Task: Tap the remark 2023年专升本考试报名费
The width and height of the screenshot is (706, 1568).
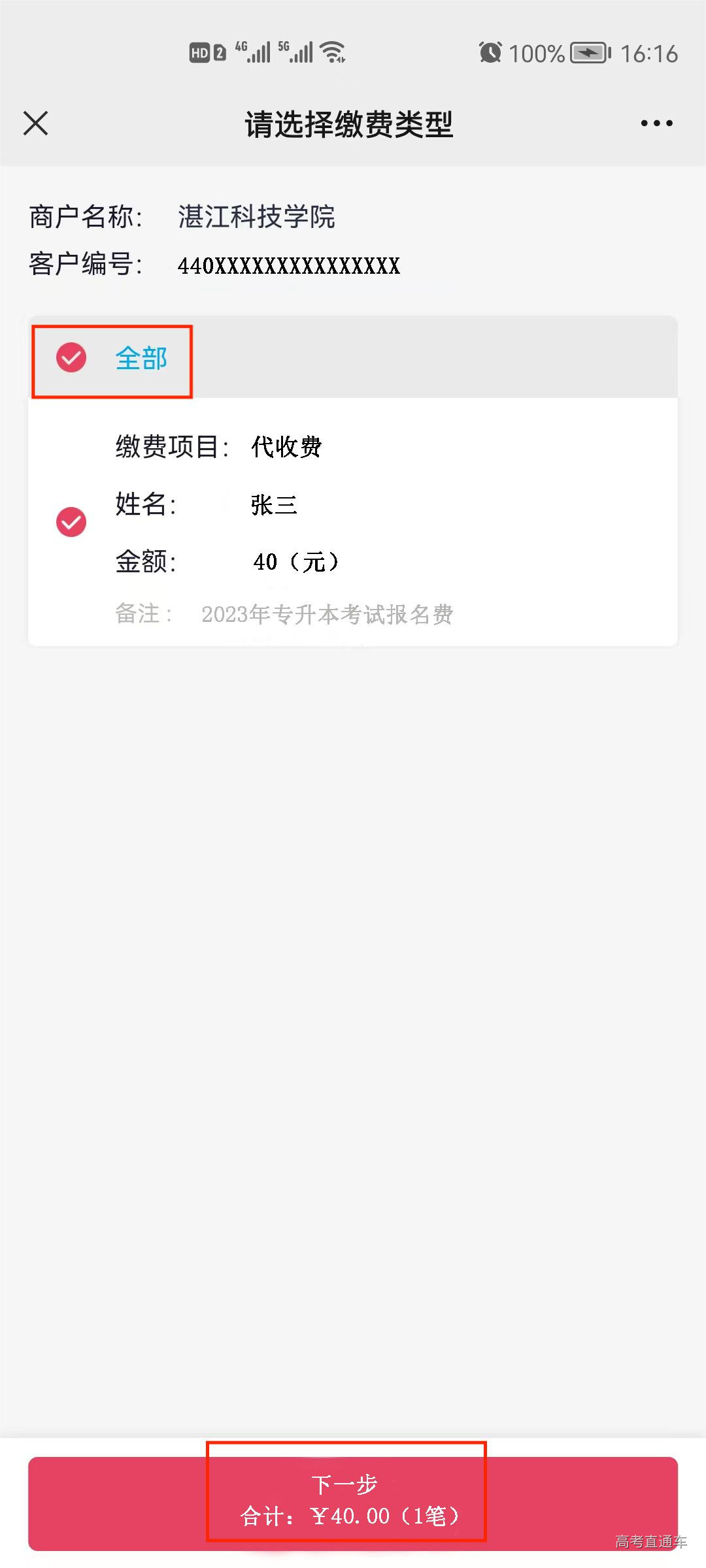Action: coord(327,614)
